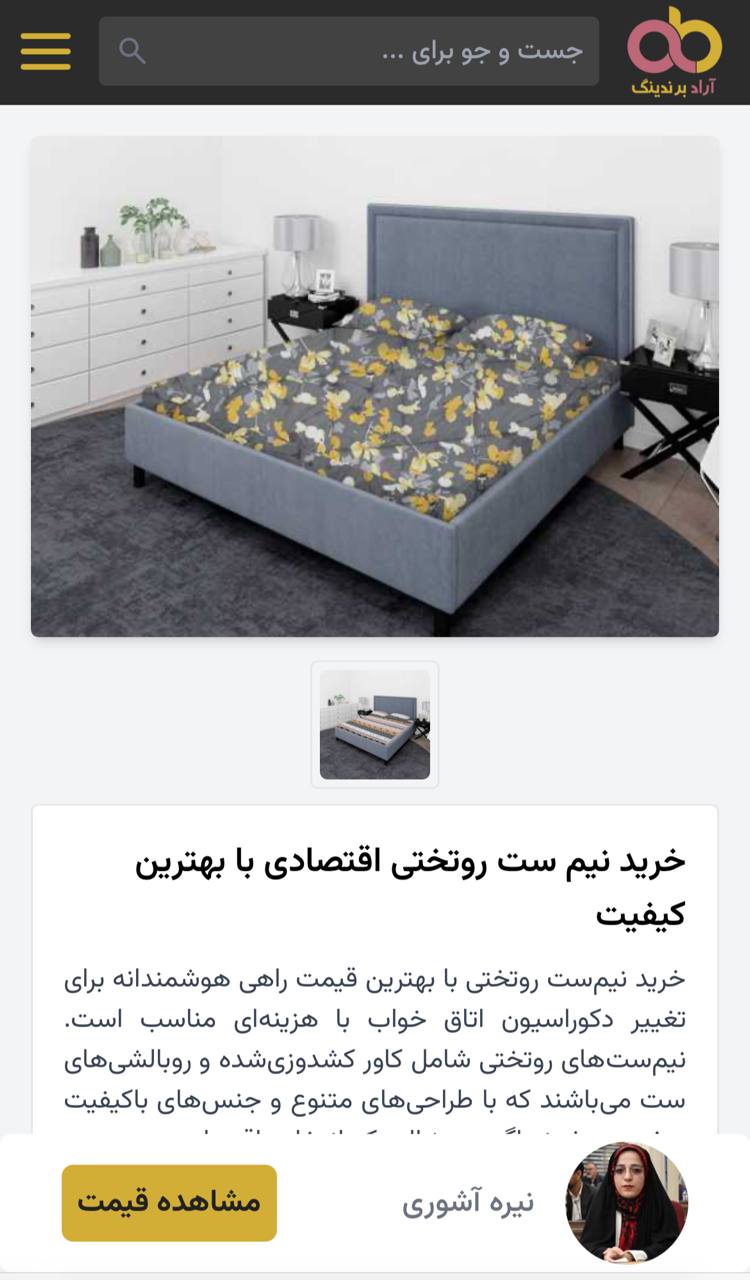This screenshot has height=1280, width=750.
Task: Go to Arad Branding homepage logo
Action: coord(674,51)
